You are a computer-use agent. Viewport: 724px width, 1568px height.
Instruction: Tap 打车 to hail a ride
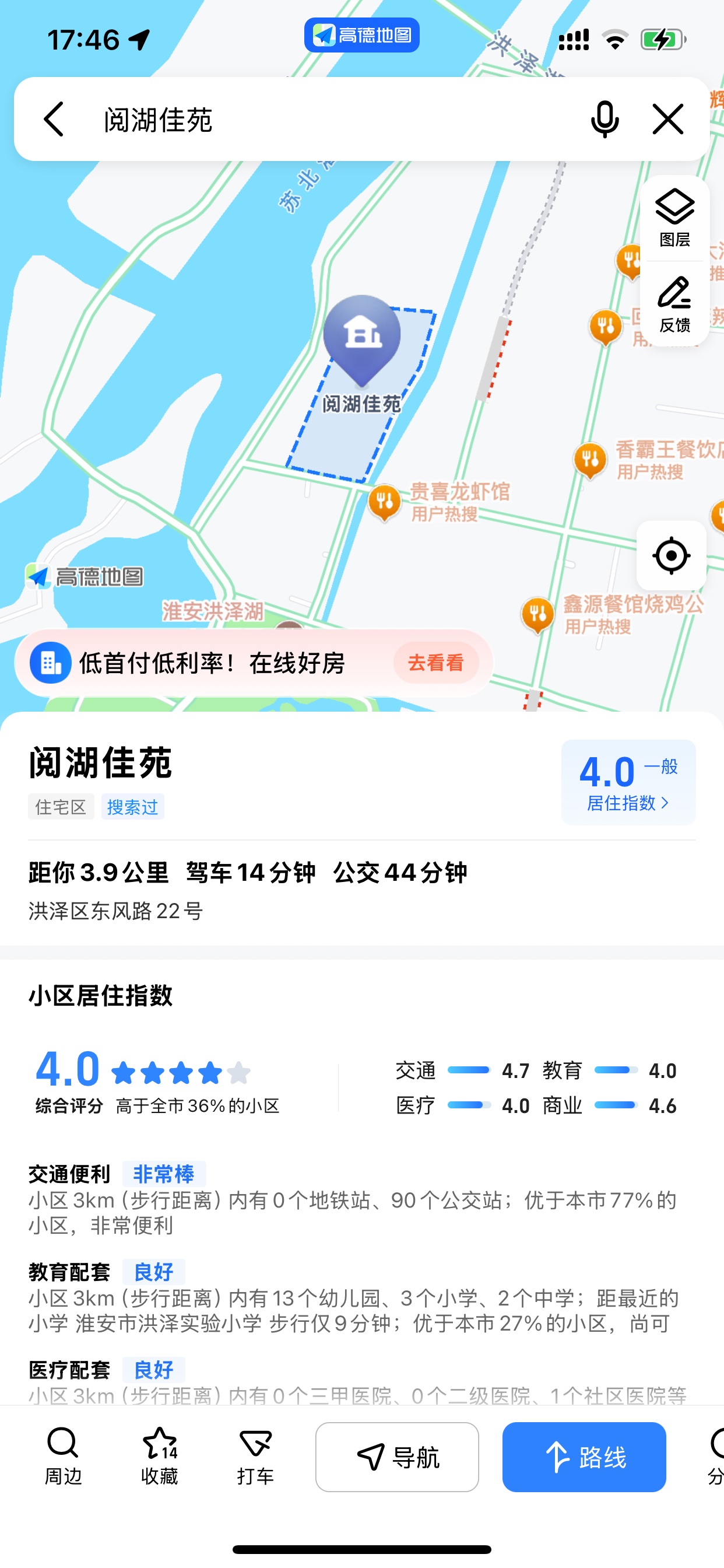point(255,1456)
